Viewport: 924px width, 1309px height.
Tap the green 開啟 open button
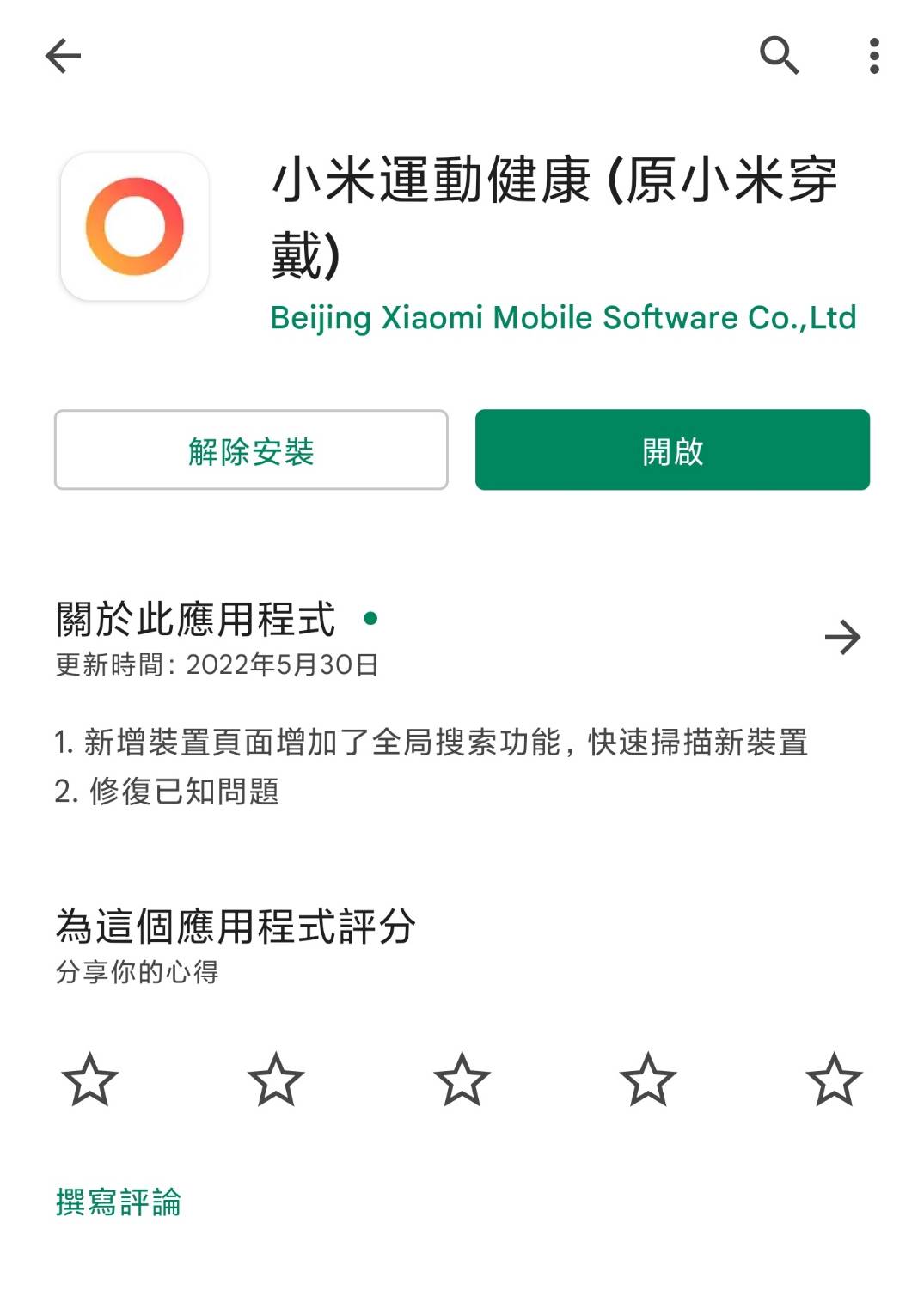click(x=672, y=450)
